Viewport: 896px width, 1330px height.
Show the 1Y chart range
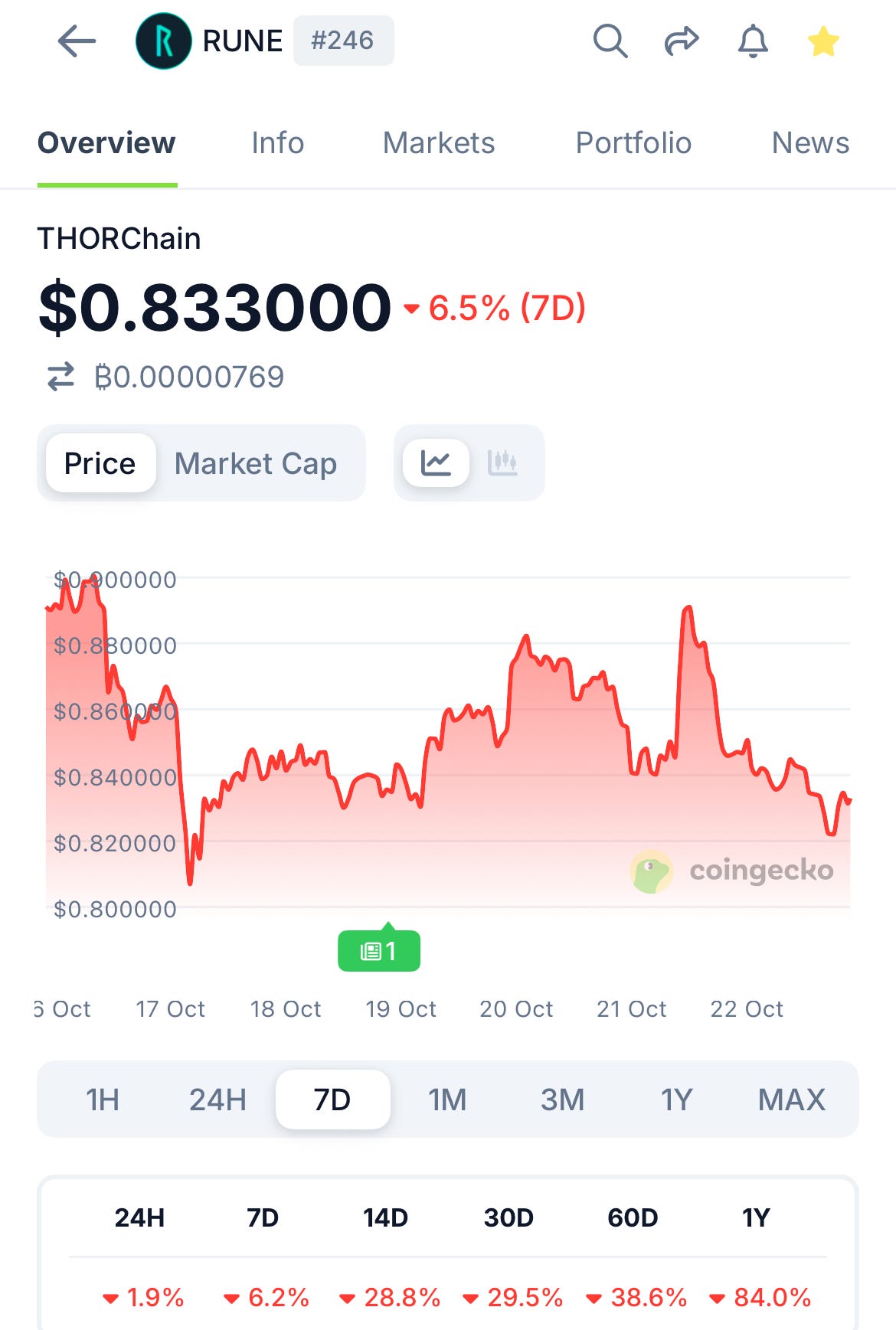(x=677, y=1100)
